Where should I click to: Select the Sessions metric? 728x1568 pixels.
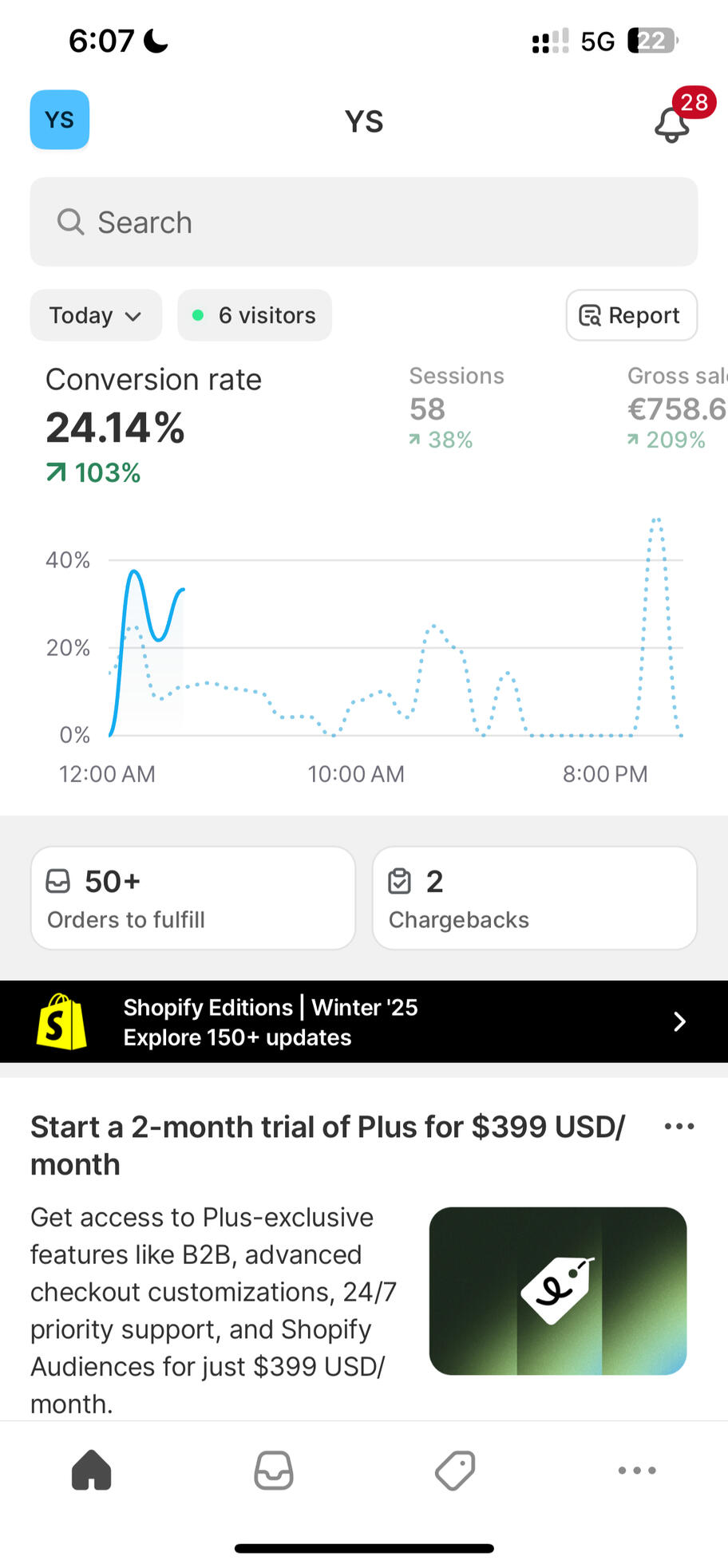(x=456, y=407)
